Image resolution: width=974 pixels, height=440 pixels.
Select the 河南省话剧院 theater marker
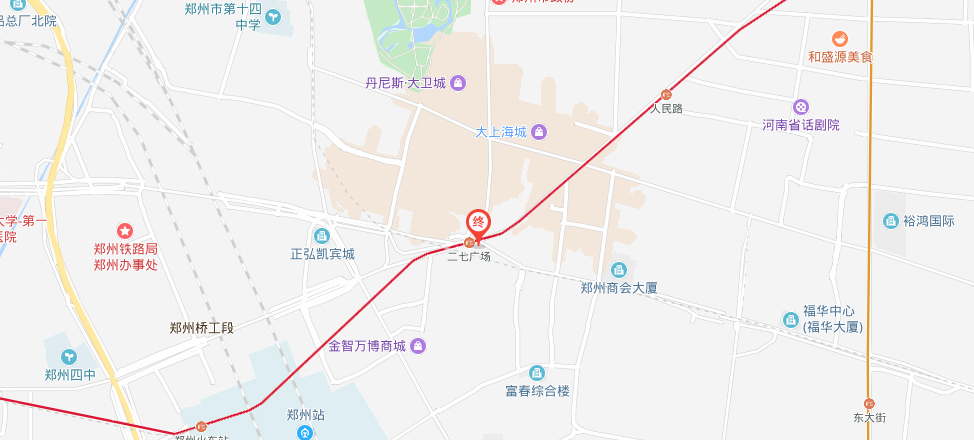[x=800, y=107]
